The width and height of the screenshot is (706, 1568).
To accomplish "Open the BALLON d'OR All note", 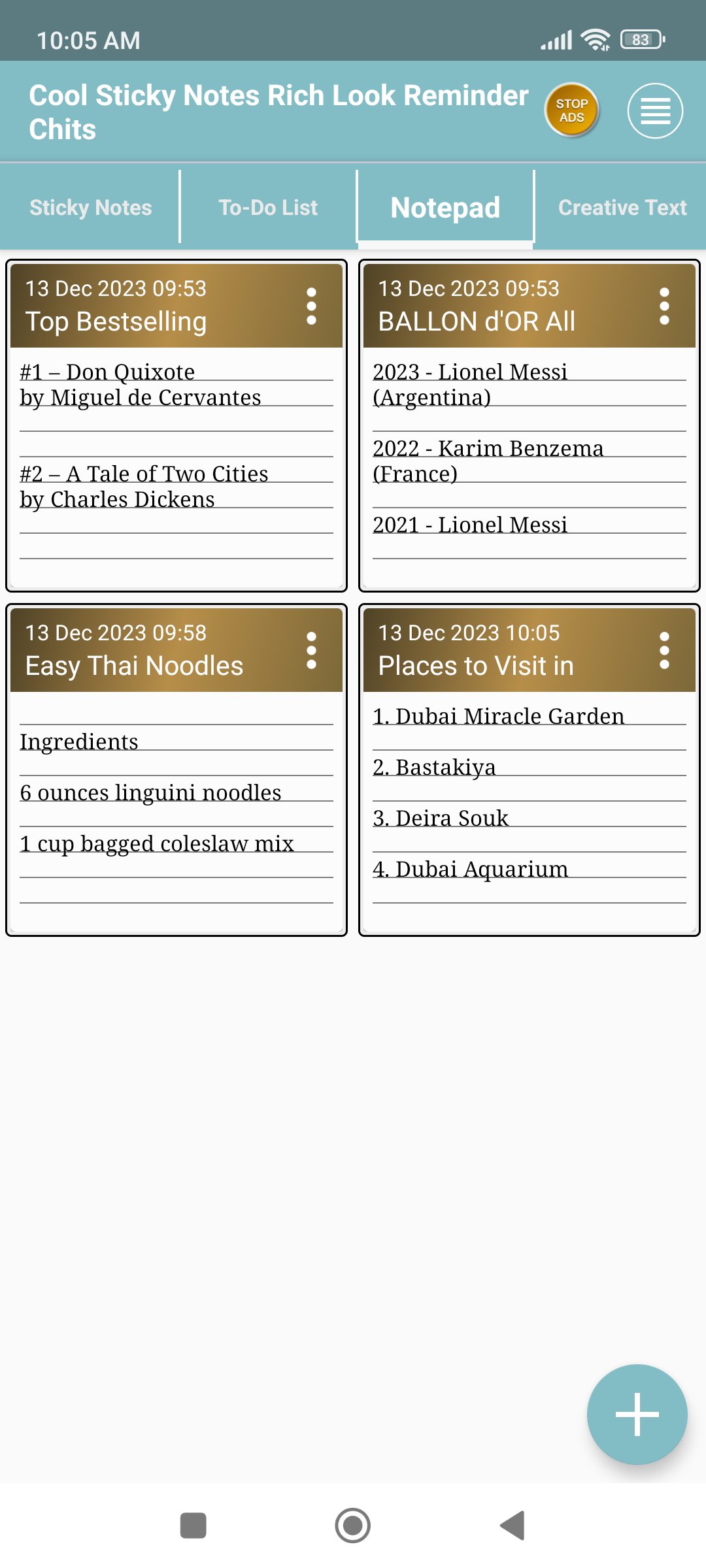I will tap(529, 457).
